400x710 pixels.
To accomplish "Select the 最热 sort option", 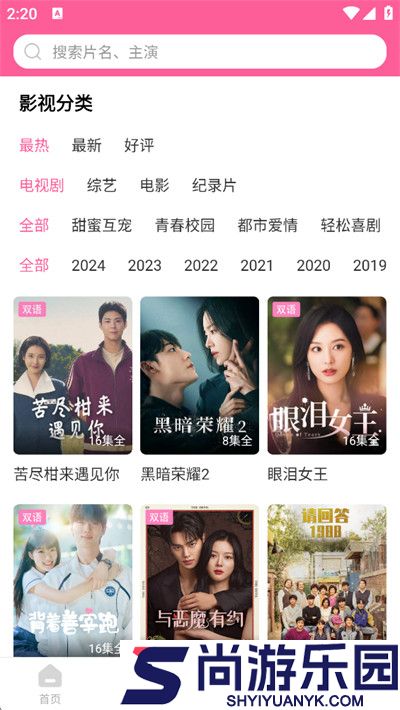I will (34, 145).
